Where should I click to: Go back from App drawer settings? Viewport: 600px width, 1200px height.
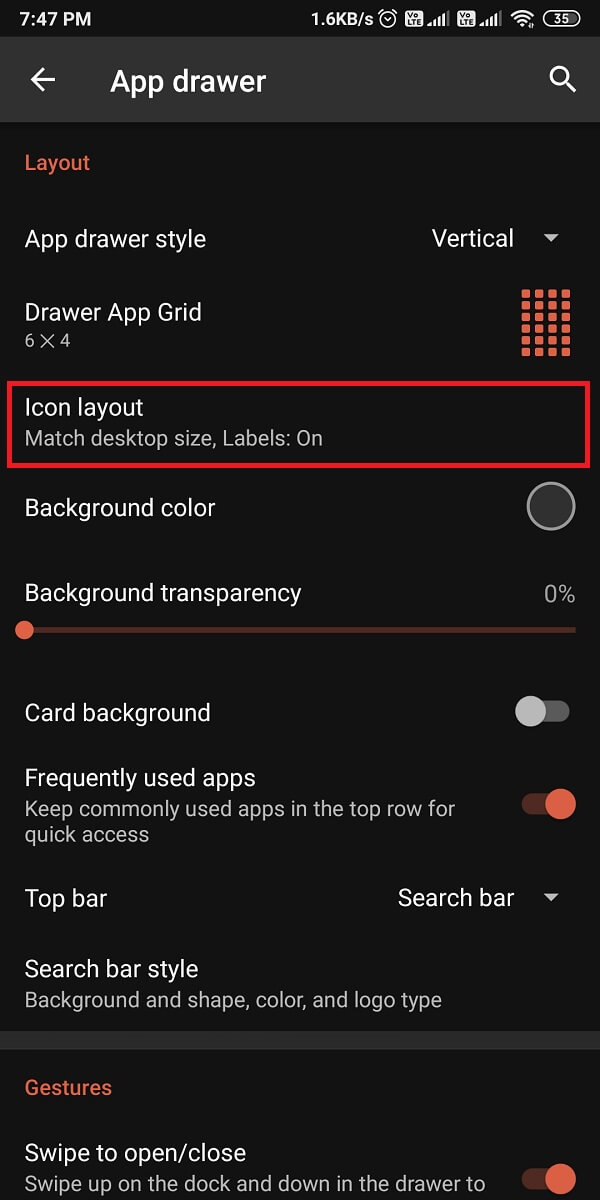point(43,80)
